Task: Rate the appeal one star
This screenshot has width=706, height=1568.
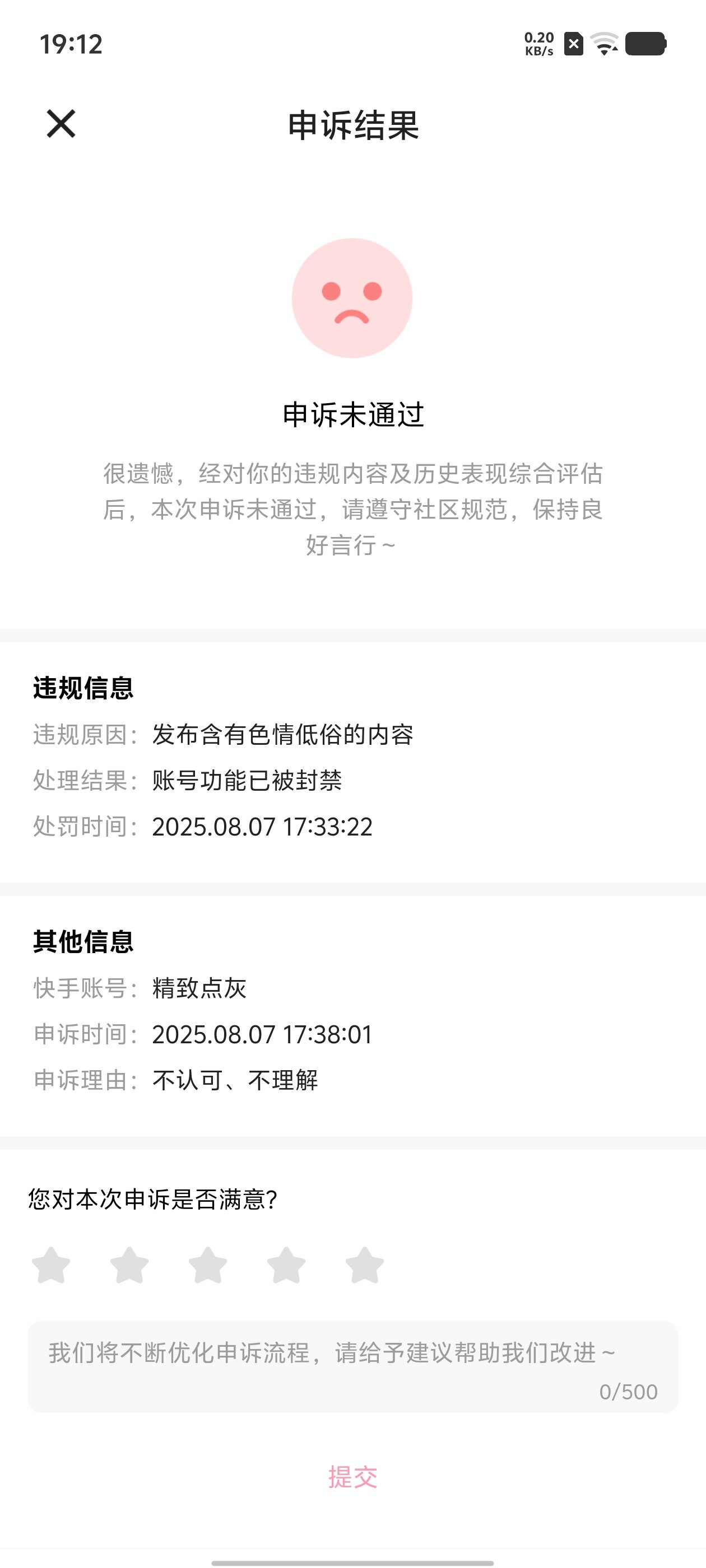Action: coord(51,1266)
